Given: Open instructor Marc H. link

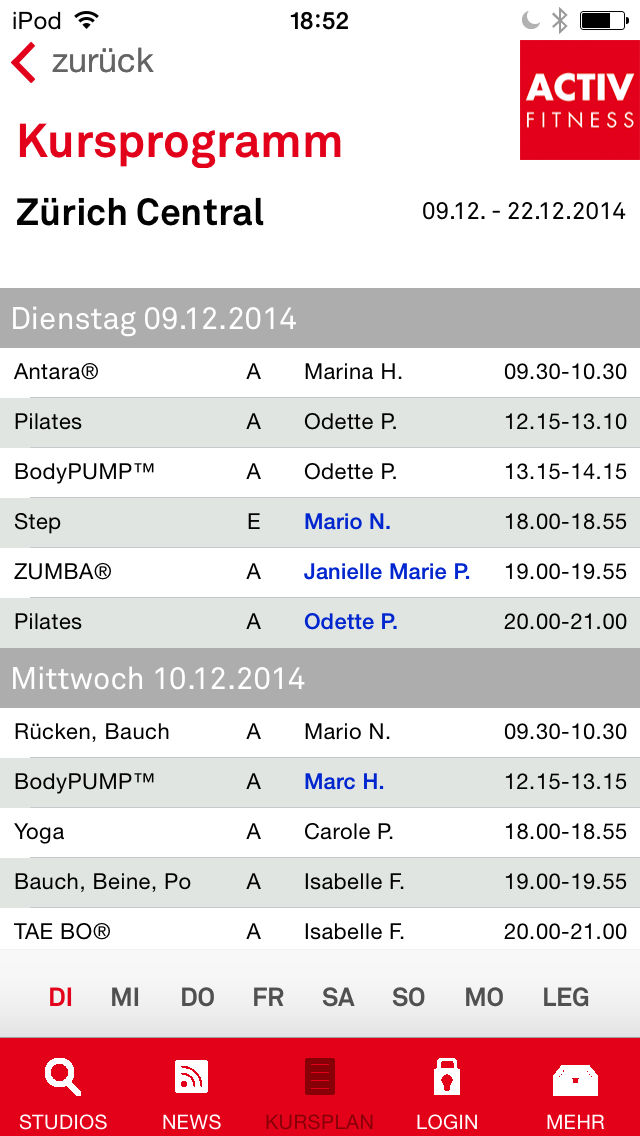Looking at the screenshot, I should coord(344,782).
